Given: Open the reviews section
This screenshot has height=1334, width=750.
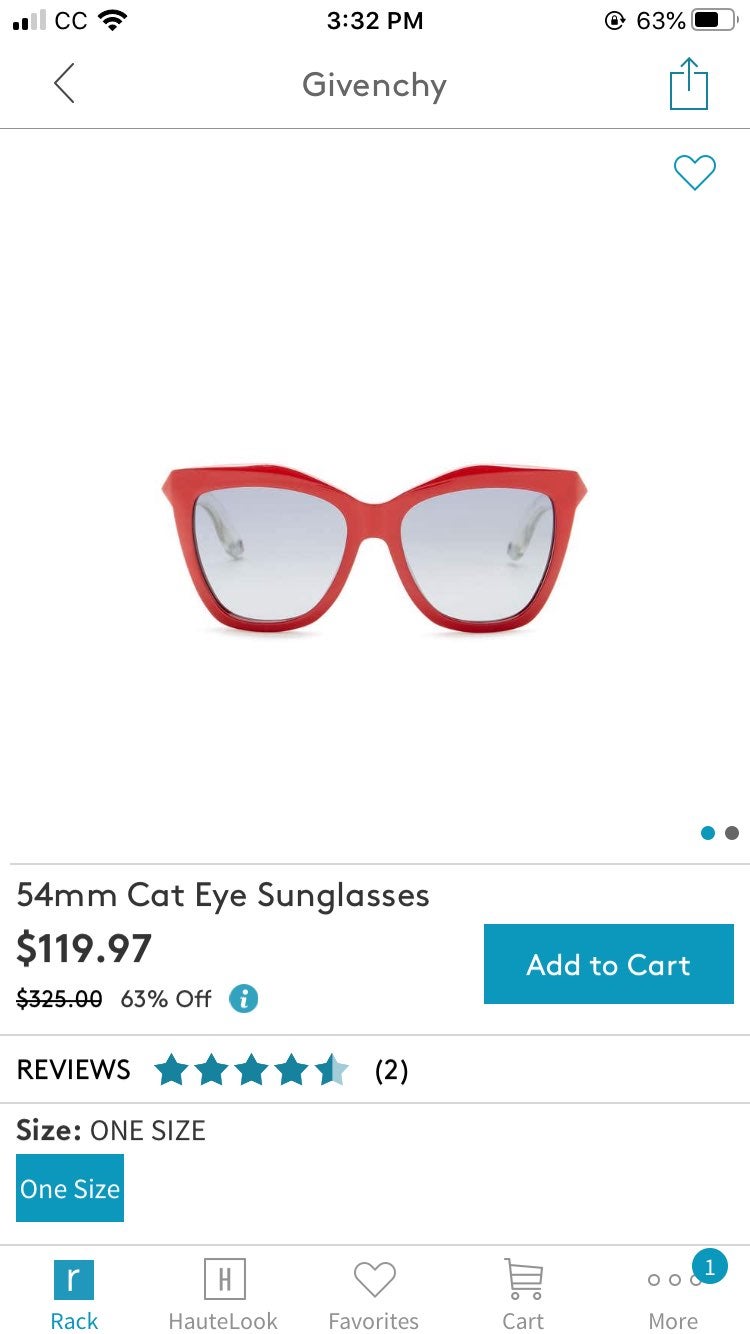Looking at the screenshot, I should pyautogui.click(x=375, y=1070).
